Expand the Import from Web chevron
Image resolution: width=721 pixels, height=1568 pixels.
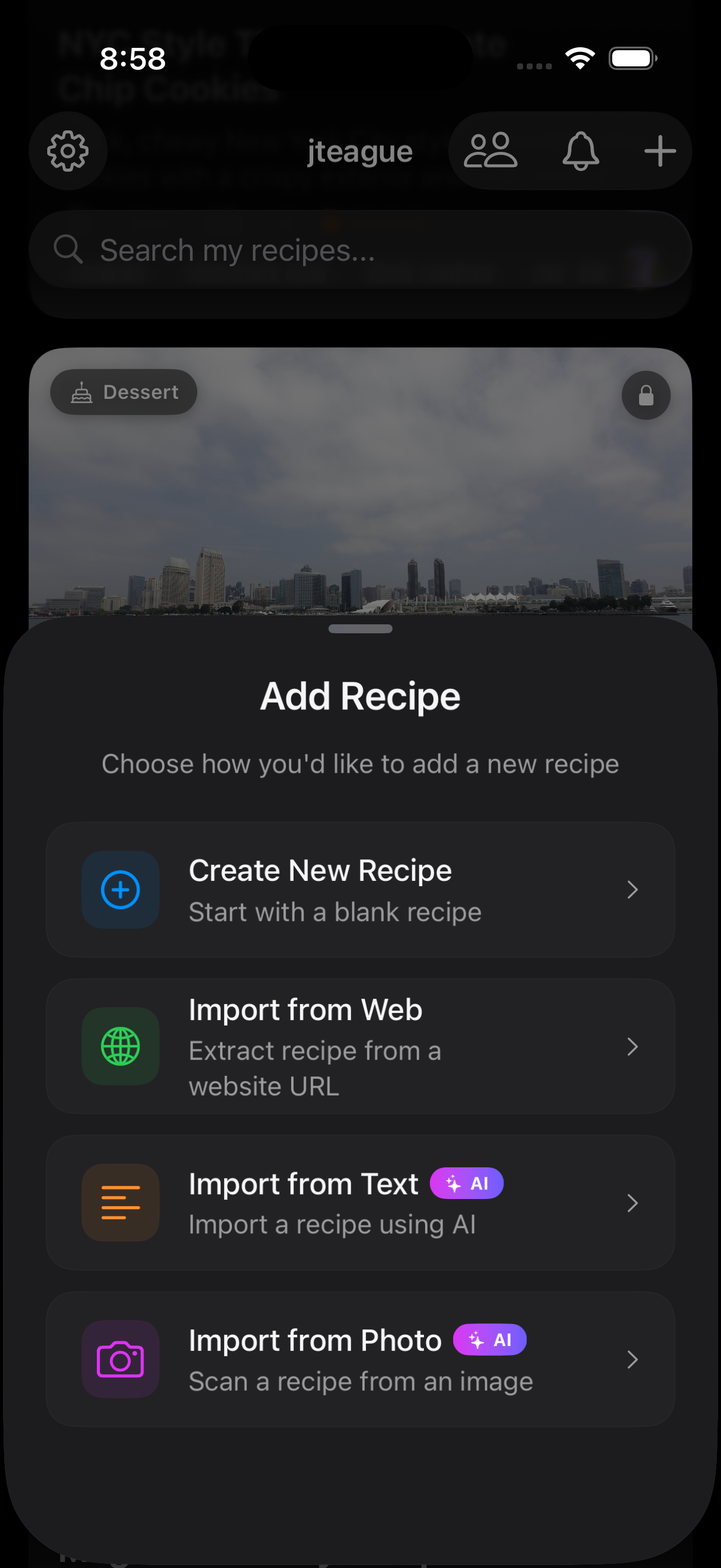633,1047
